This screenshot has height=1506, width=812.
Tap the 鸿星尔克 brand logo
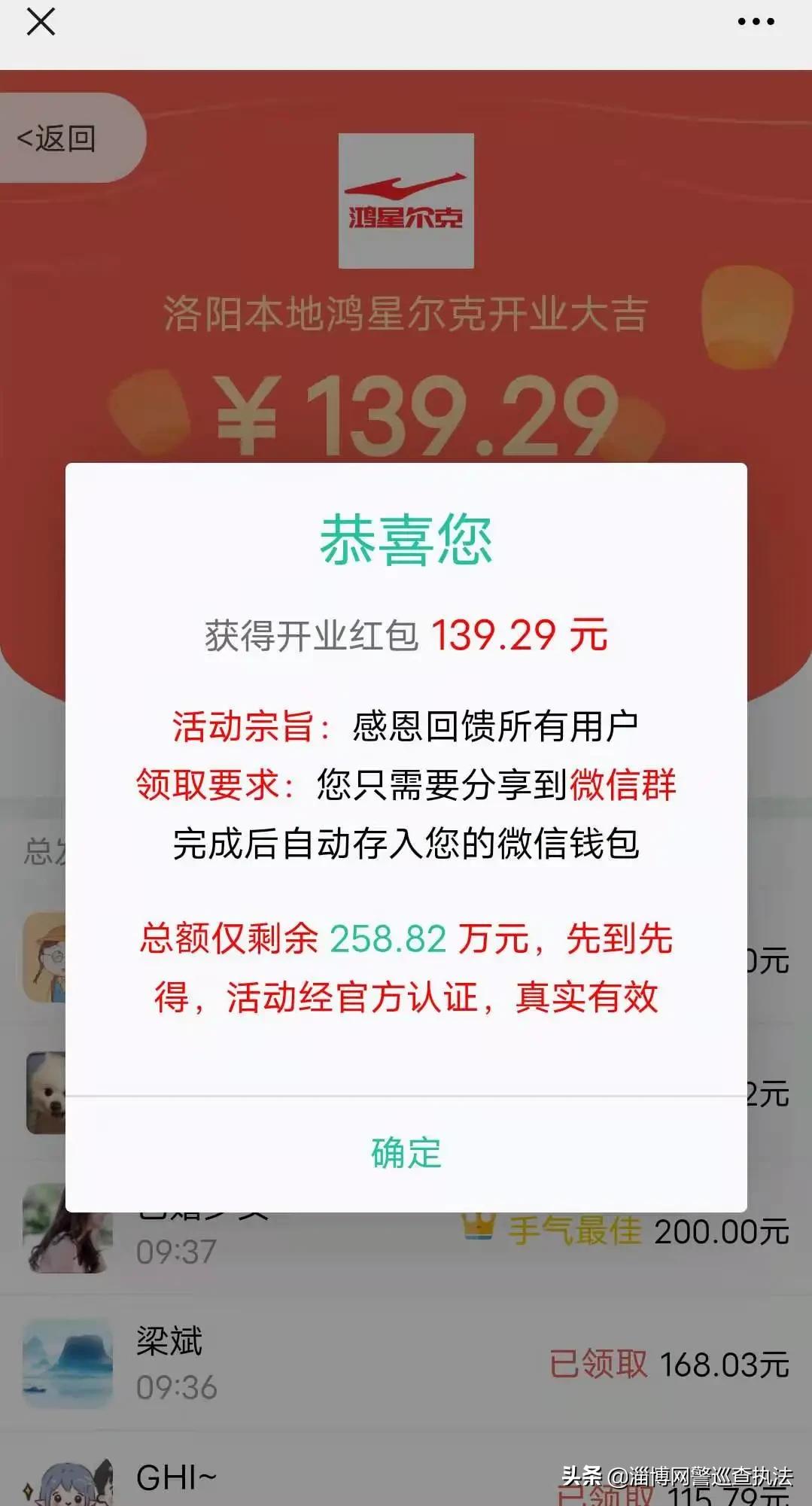tap(406, 199)
